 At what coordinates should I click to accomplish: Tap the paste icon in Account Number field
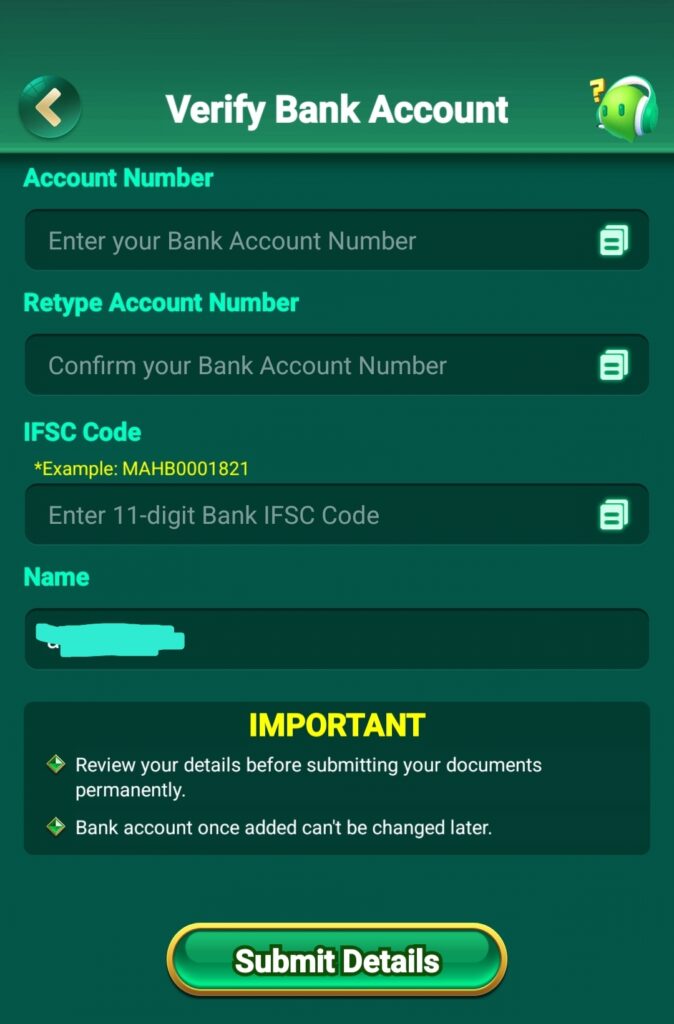[613, 241]
